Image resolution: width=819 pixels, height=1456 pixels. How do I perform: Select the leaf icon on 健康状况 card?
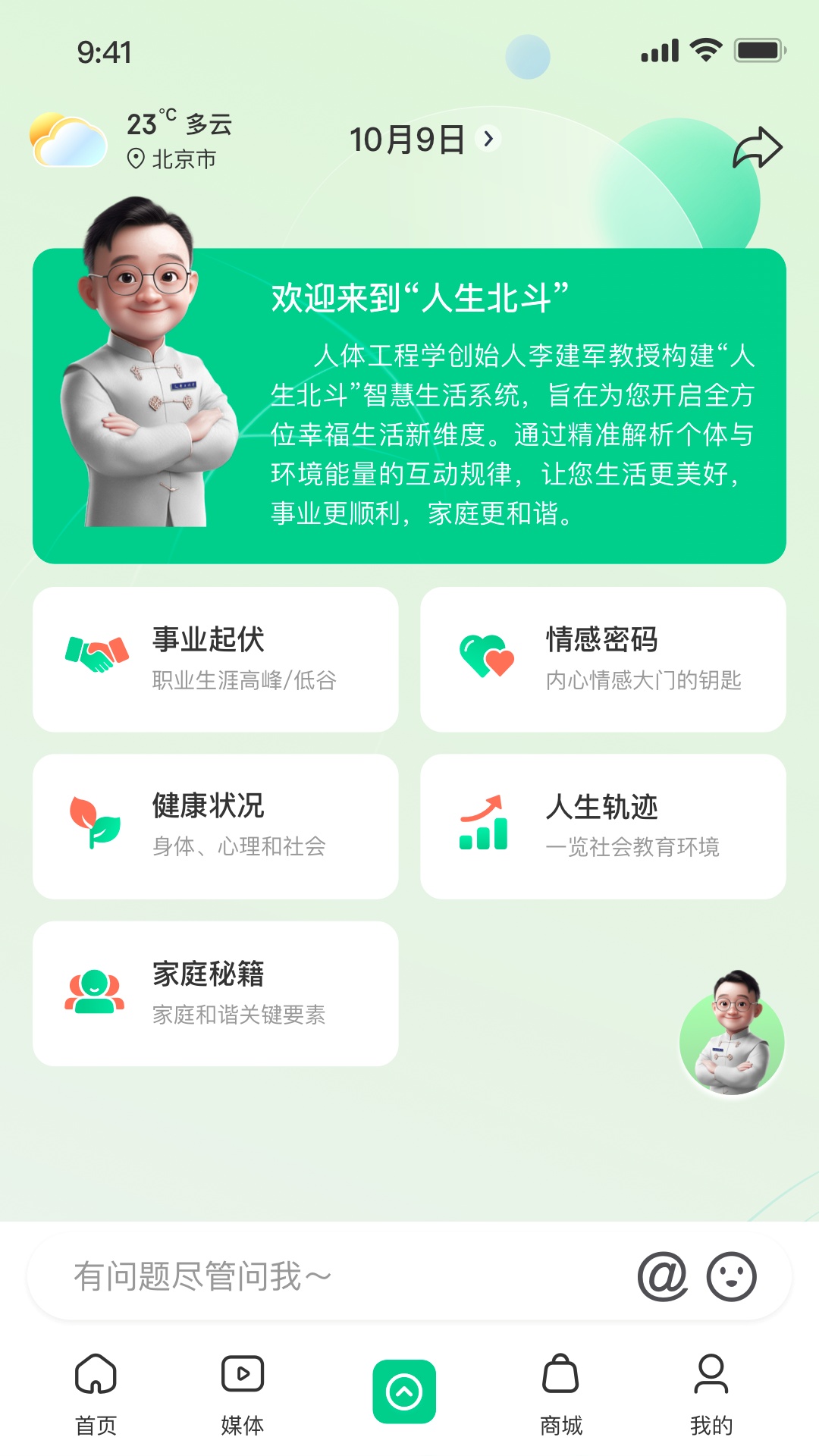coord(95,821)
